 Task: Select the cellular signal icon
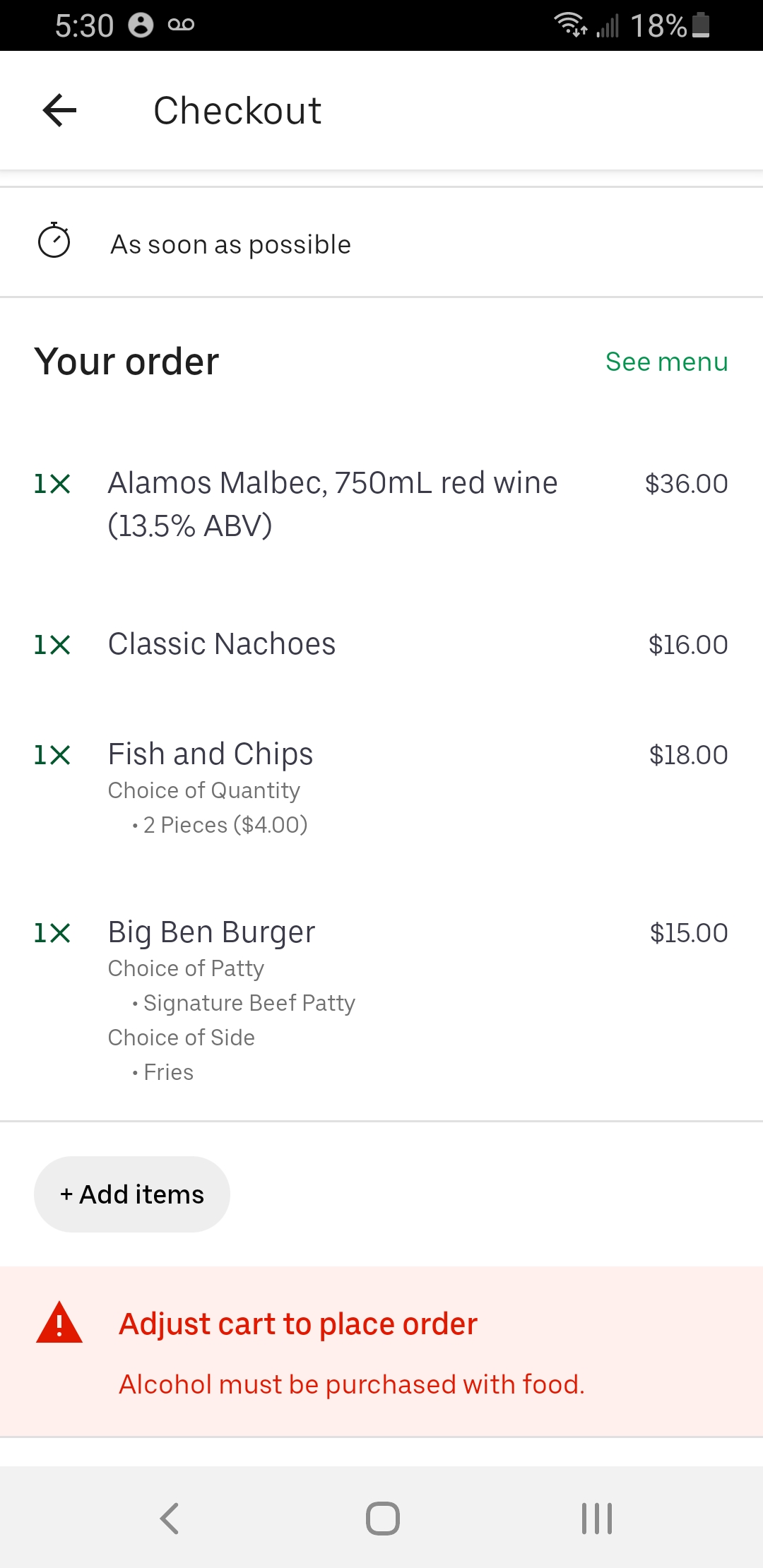pyautogui.click(x=608, y=25)
